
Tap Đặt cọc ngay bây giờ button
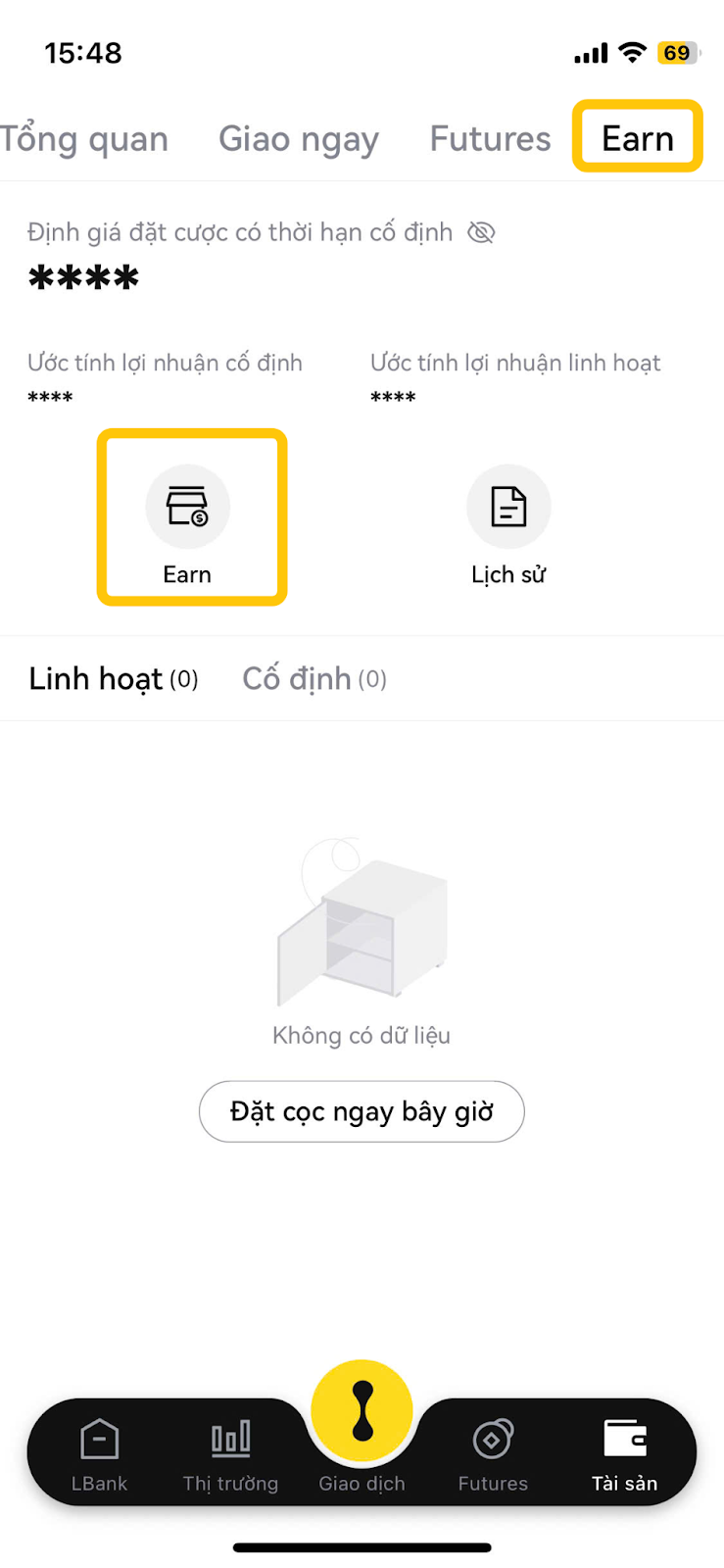pyautogui.click(x=362, y=1111)
